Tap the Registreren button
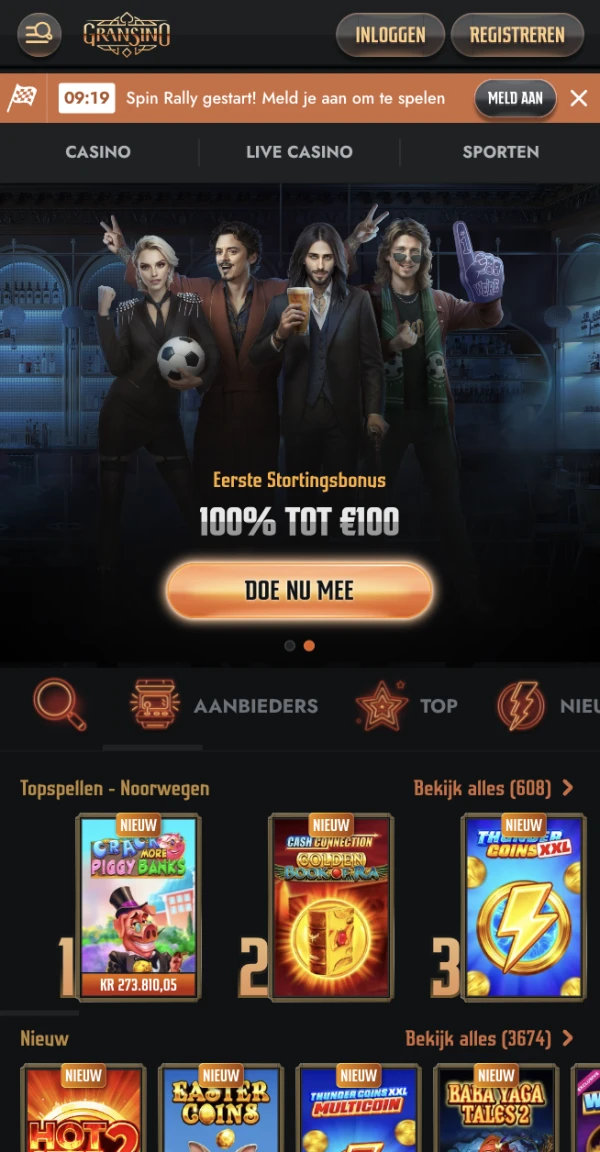 point(517,35)
